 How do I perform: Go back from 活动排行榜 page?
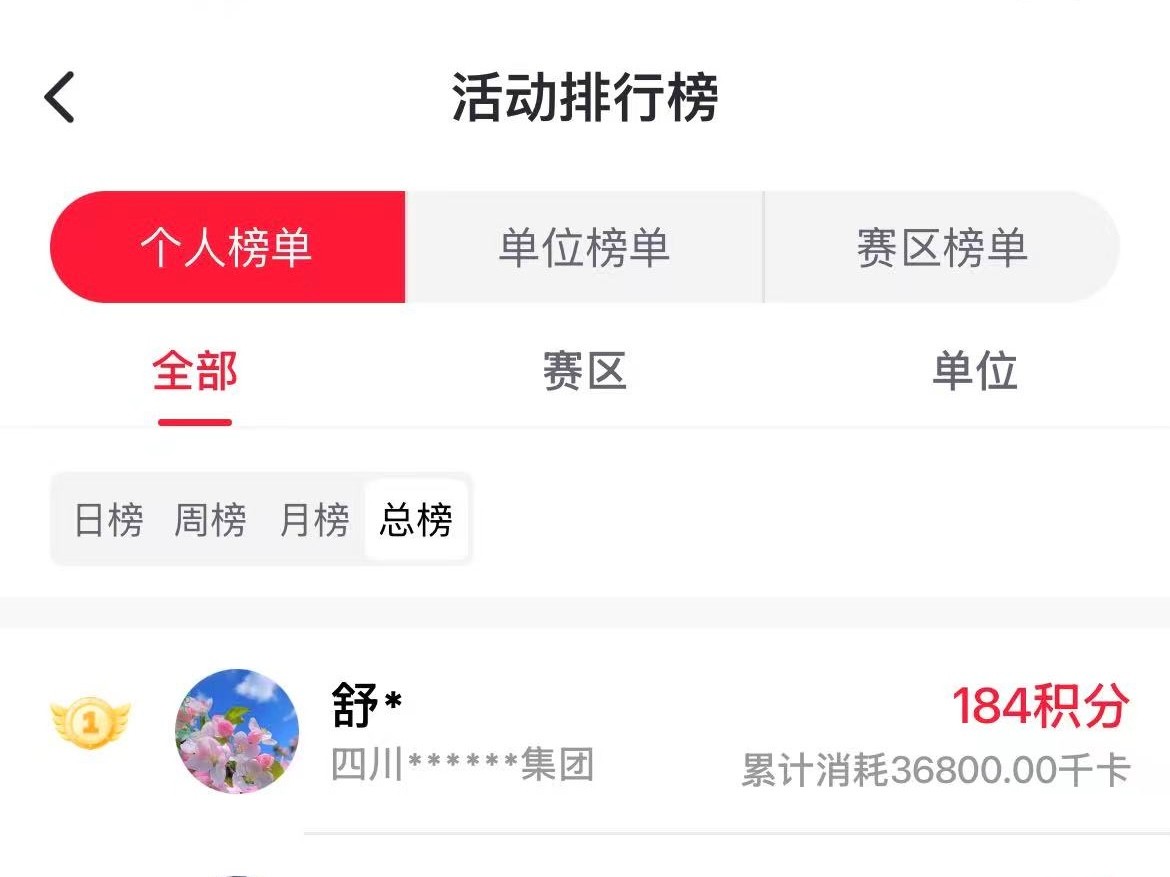coord(60,98)
